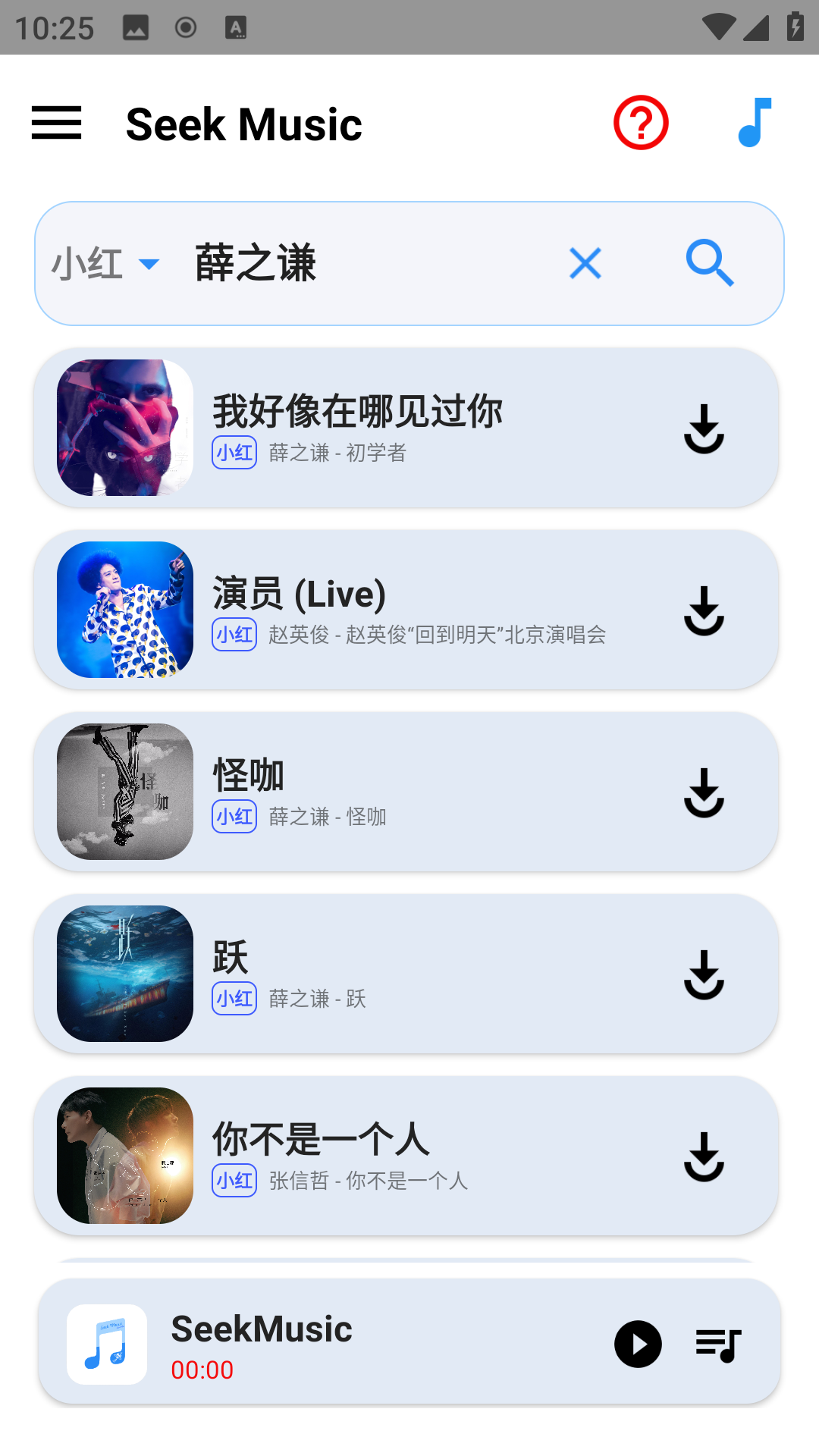Download the song 怪咖

coord(704,792)
